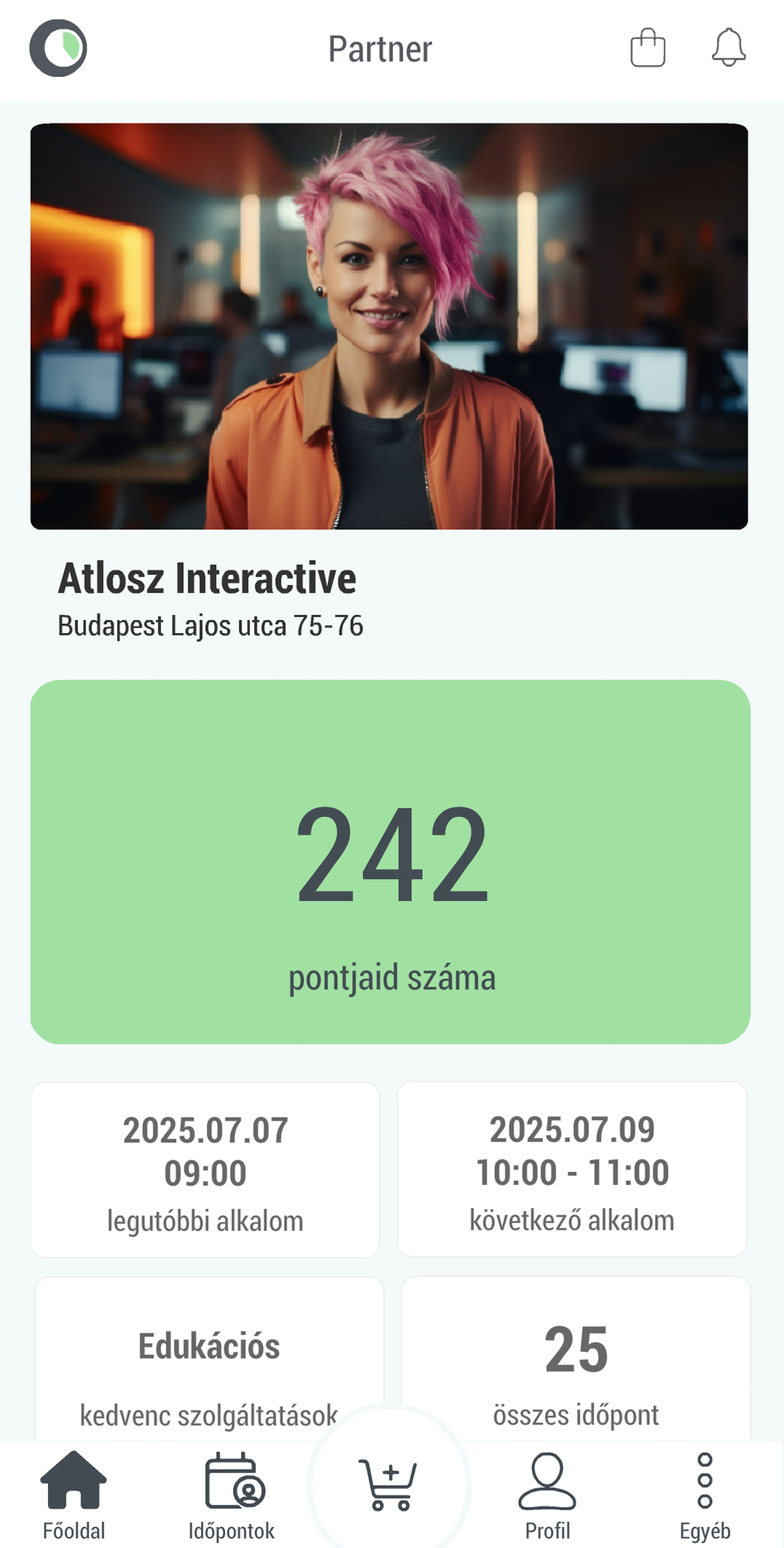
Task: Switch to the Profil tab
Action: click(x=547, y=1496)
